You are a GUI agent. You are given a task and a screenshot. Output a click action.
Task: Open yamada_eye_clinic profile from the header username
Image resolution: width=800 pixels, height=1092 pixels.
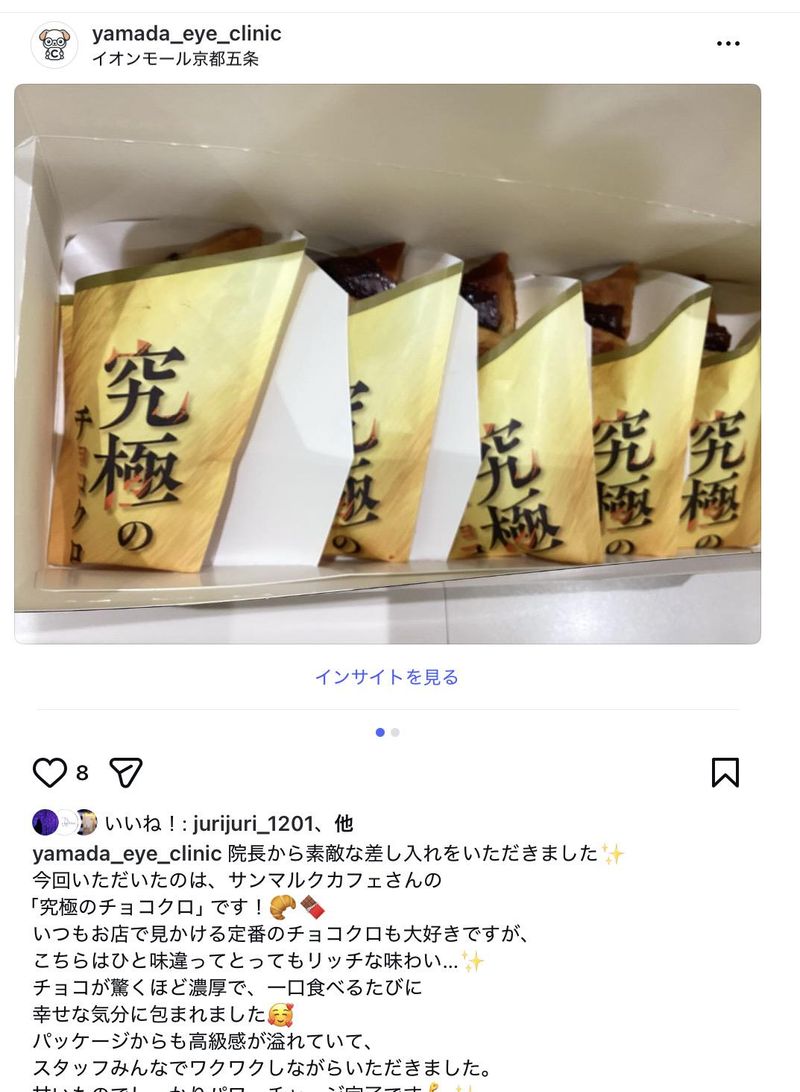186,33
